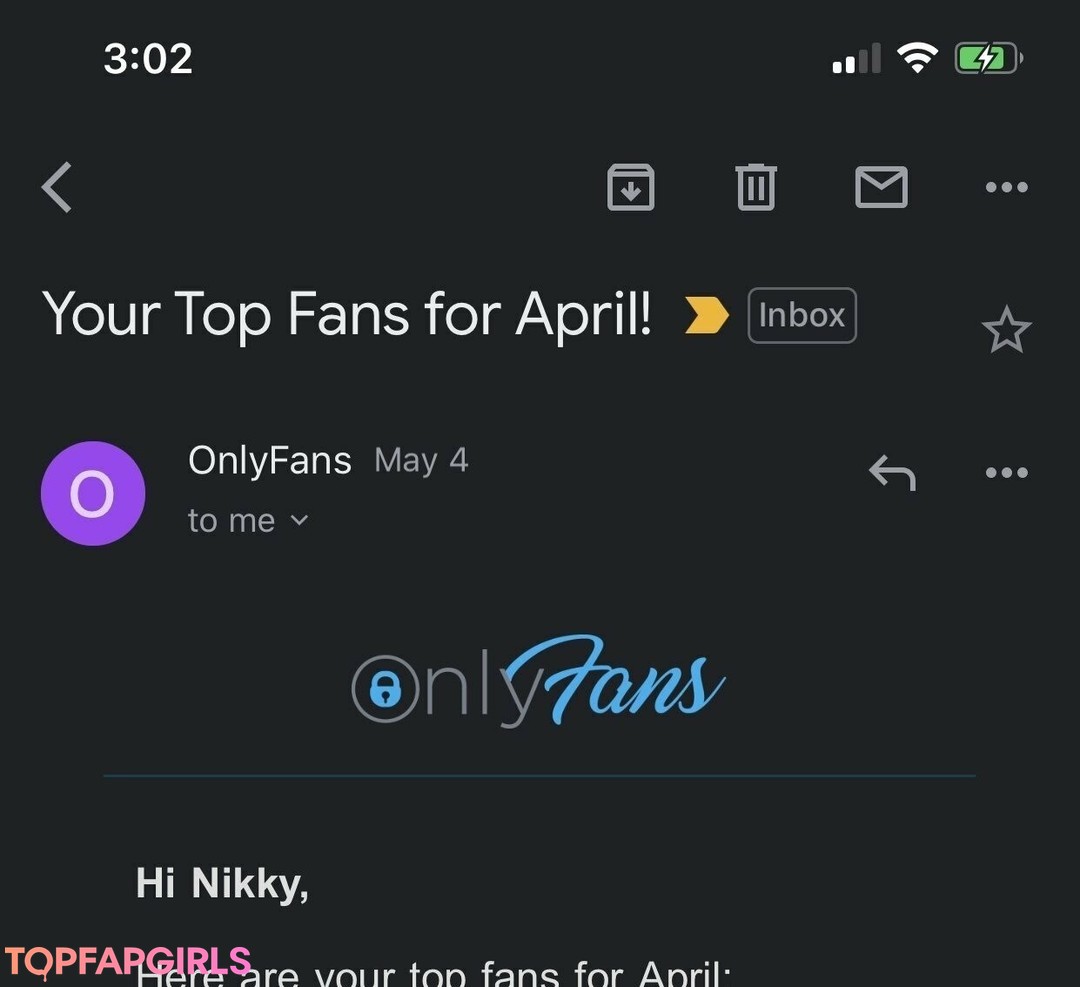
Task: Star the Top Fans for April email
Action: [x=1006, y=330]
